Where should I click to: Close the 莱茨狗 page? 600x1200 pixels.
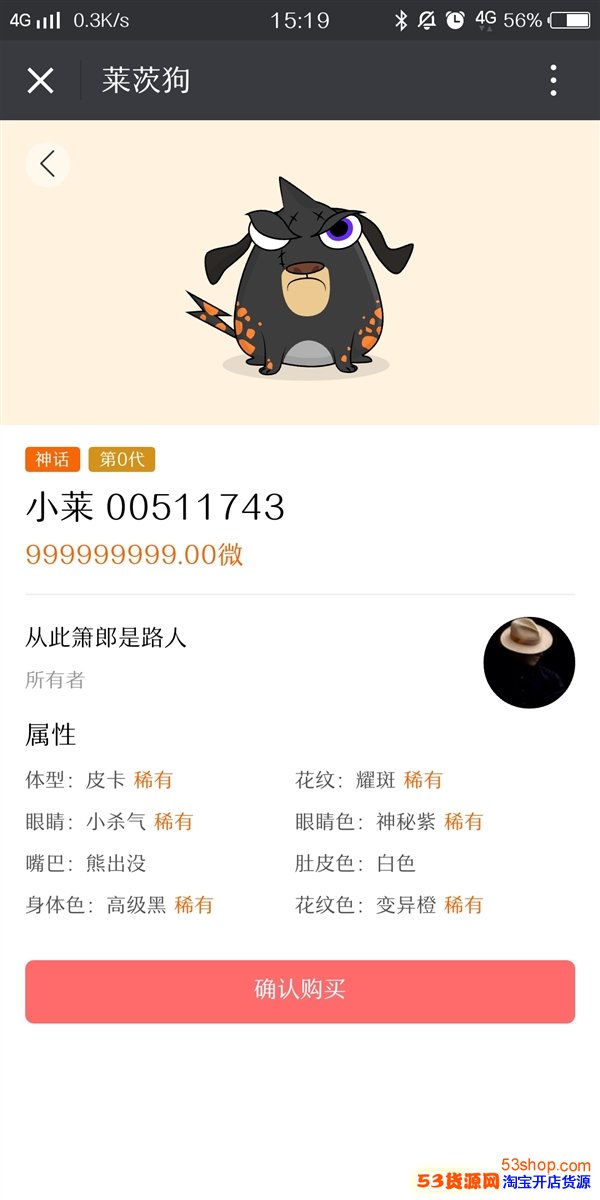[x=40, y=80]
